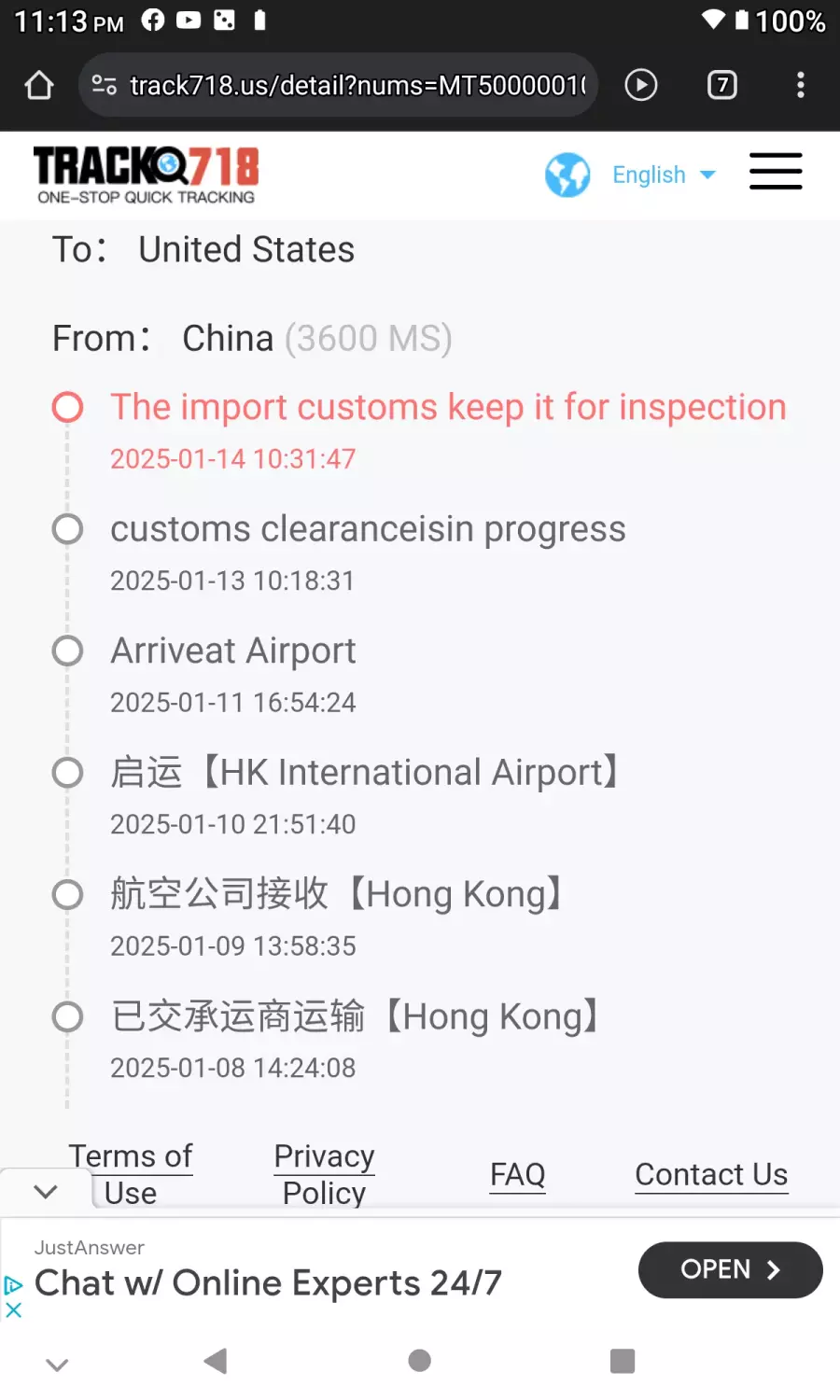Open the browser overflow menu
Screen dimensions: 840x1400
click(800, 85)
